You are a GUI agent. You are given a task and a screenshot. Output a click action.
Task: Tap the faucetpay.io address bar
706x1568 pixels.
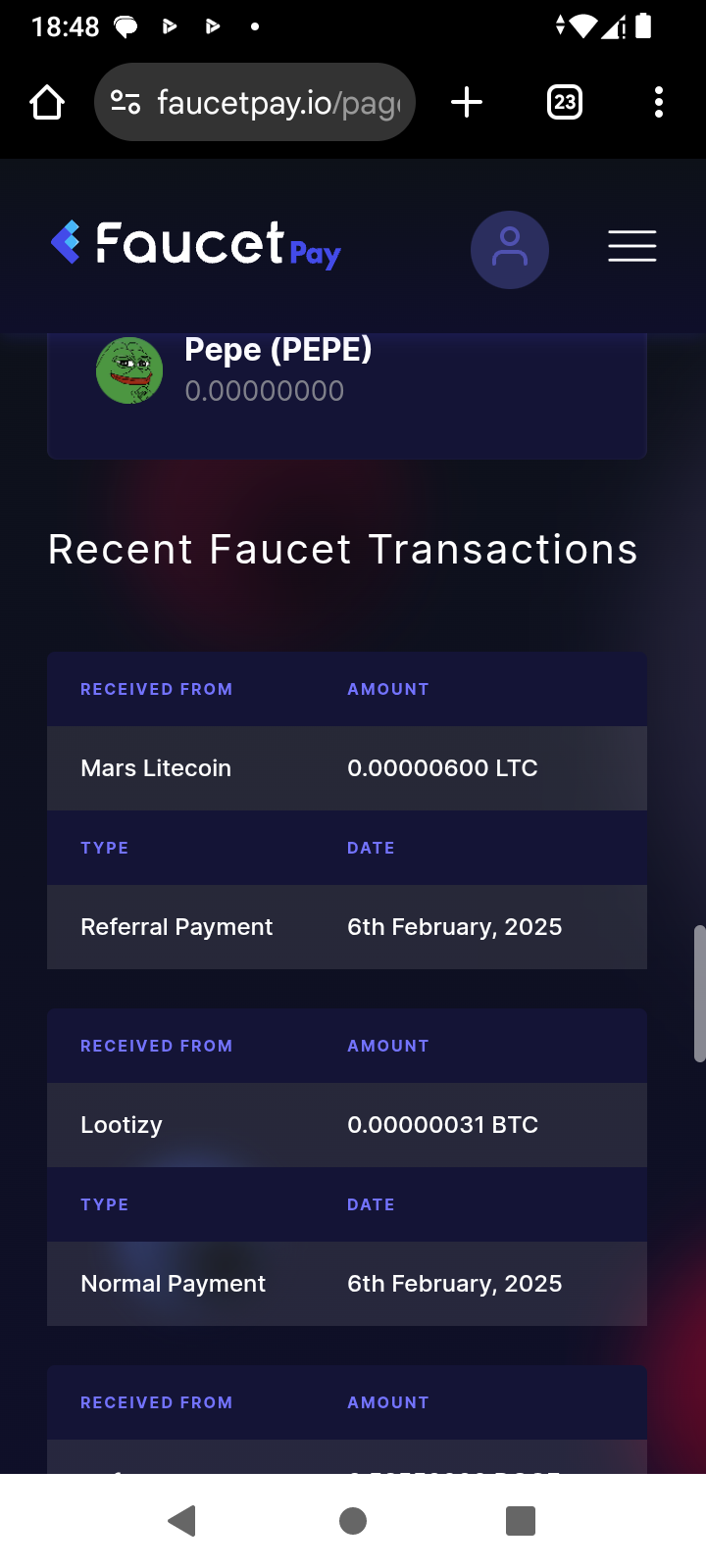click(x=255, y=102)
